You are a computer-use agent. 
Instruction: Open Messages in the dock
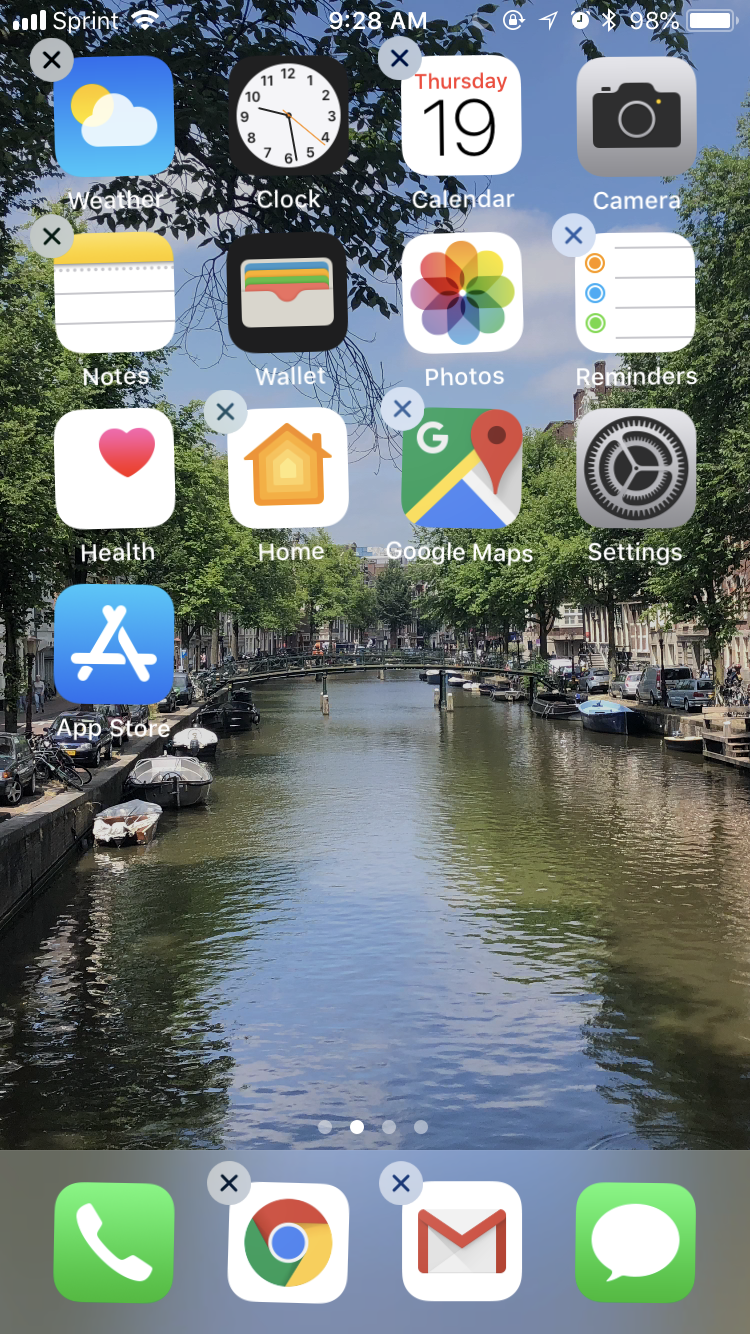tap(636, 1242)
